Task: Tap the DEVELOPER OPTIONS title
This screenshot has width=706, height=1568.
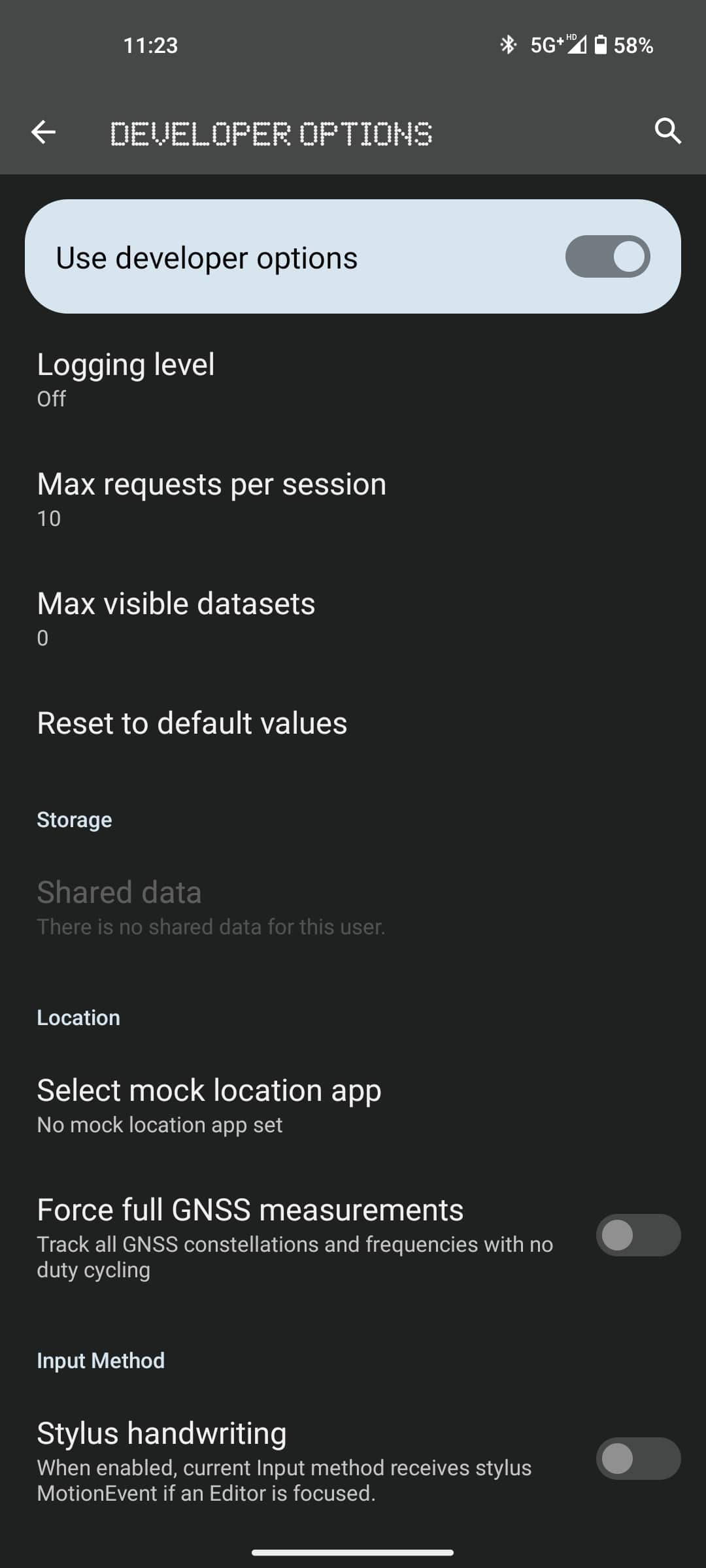Action: 271,133
